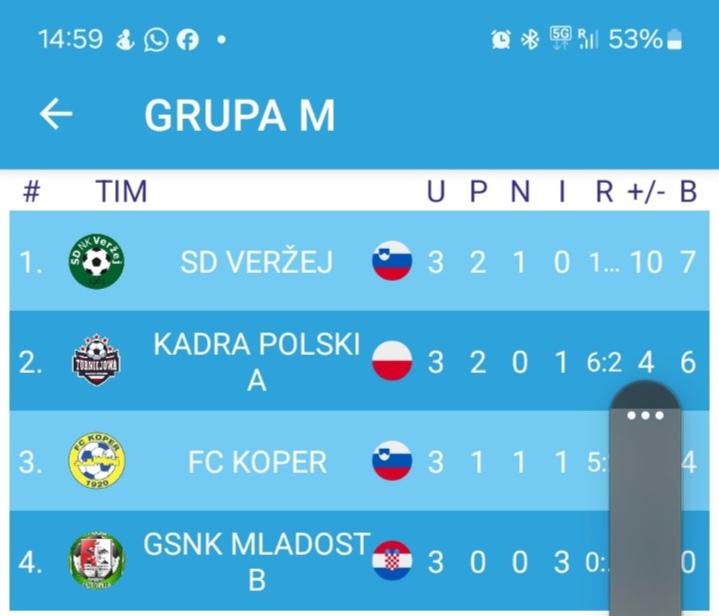Tap the floating three-dot side panel handle
The width and height of the screenshot is (719, 616).
coord(645,415)
